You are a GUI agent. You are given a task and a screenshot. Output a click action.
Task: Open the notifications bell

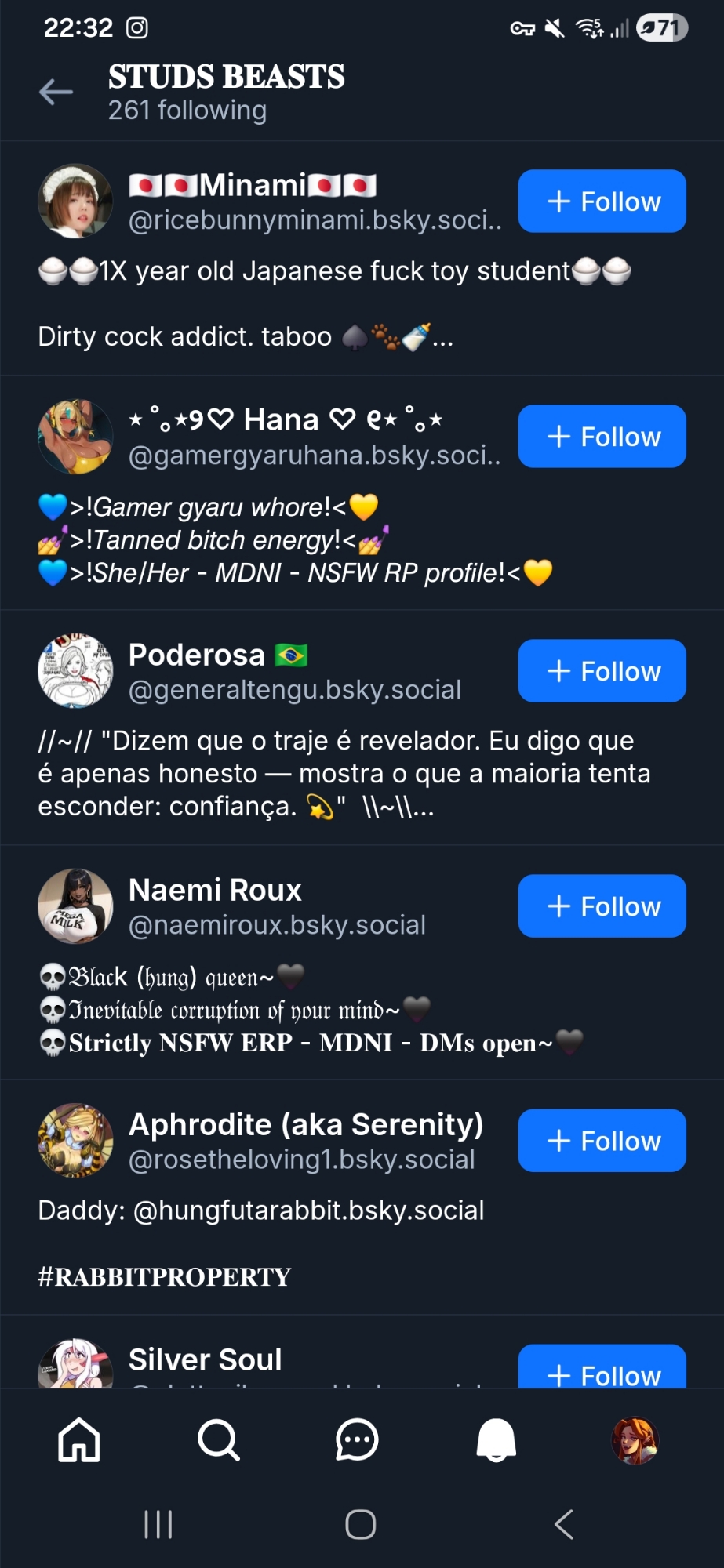click(x=497, y=1440)
